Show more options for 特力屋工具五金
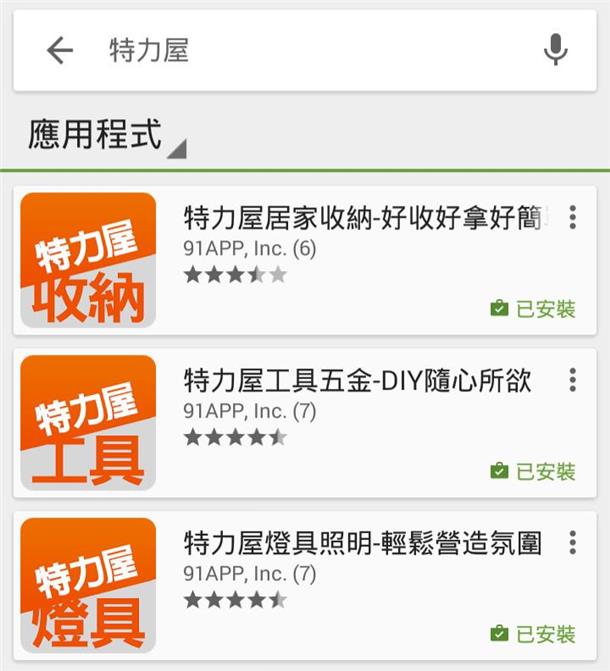 click(573, 380)
